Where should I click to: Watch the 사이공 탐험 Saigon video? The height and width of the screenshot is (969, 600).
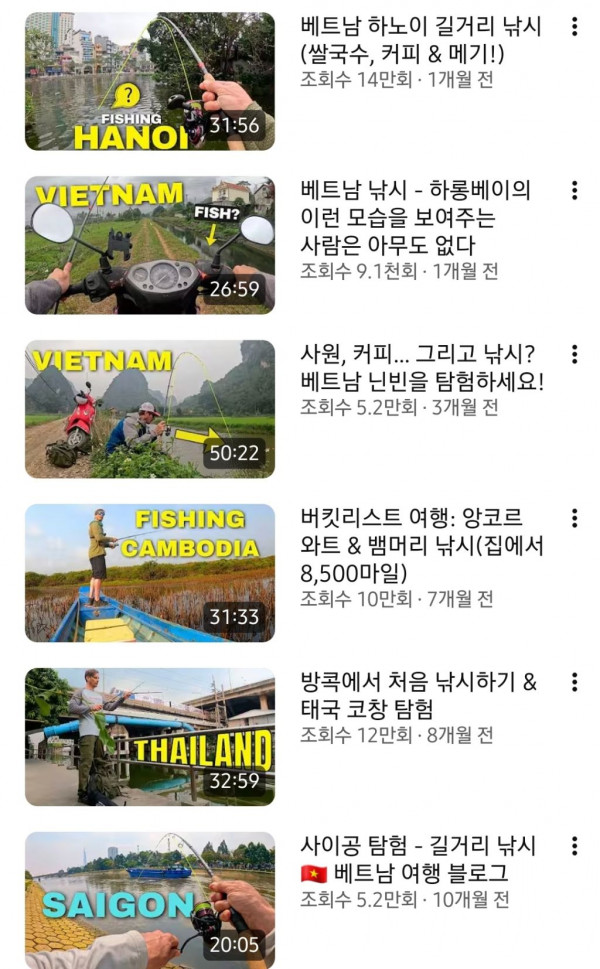point(150,900)
